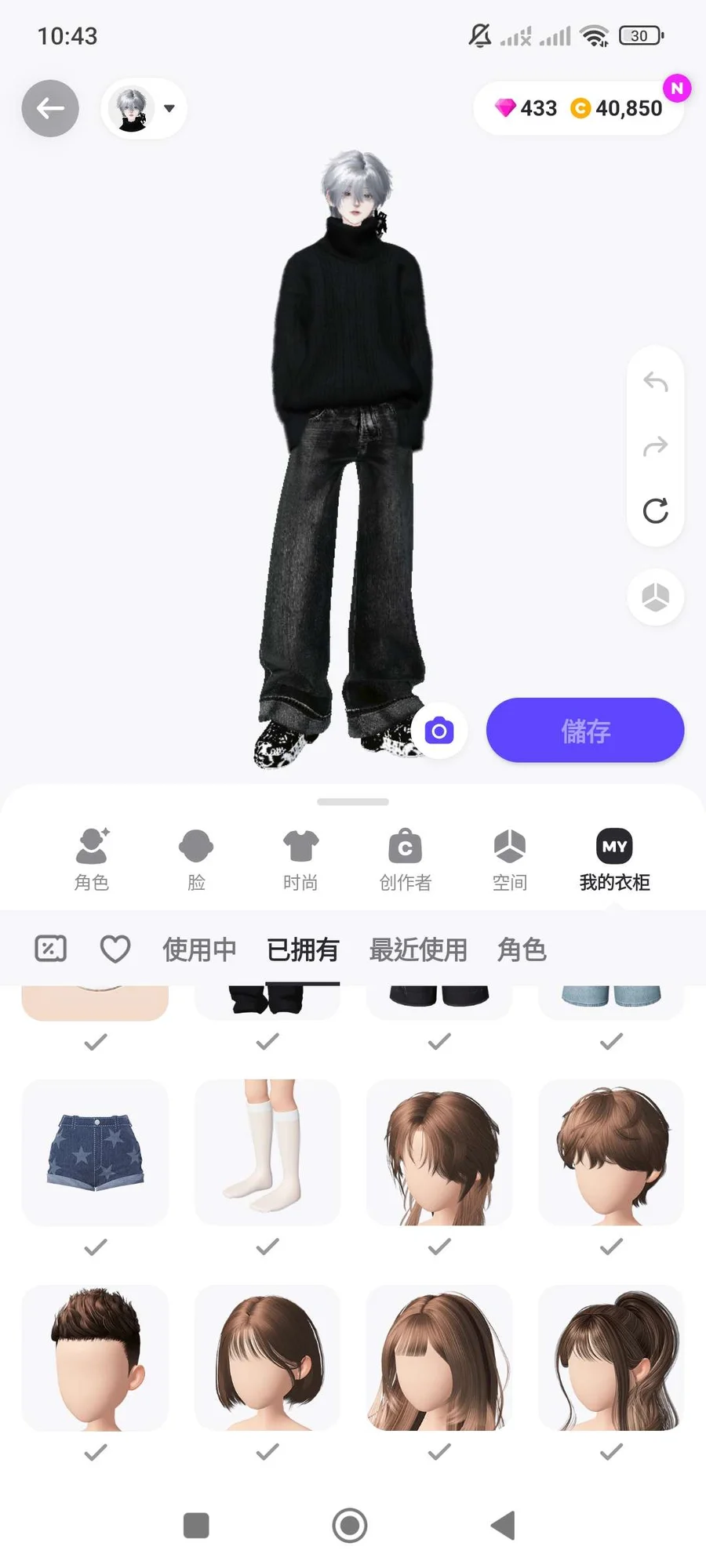Image resolution: width=706 pixels, height=1568 pixels.
Task: Open the 创作者 creator category
Action: click(x=405, y=860)
